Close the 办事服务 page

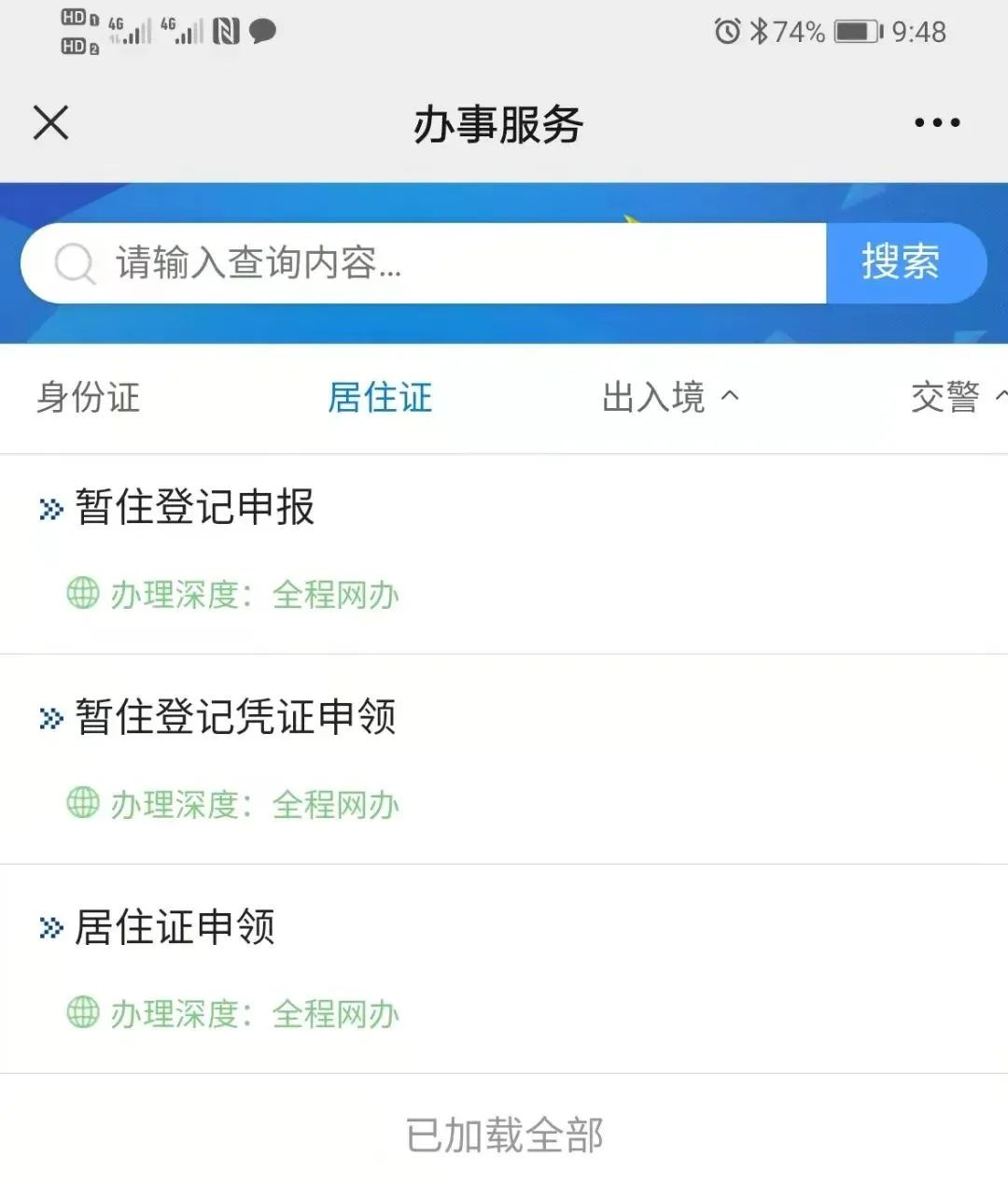click(51, 122)
